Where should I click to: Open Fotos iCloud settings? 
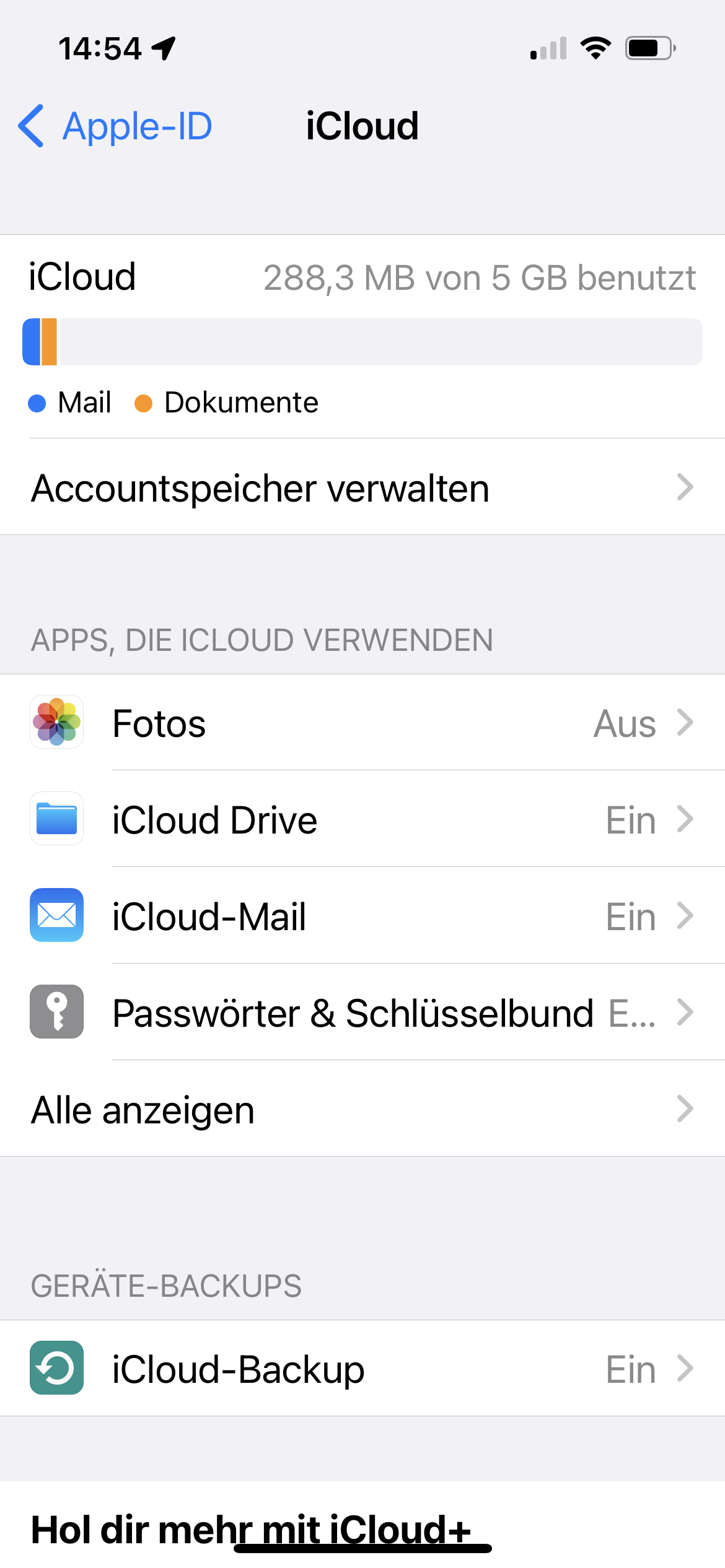[362, 723]
